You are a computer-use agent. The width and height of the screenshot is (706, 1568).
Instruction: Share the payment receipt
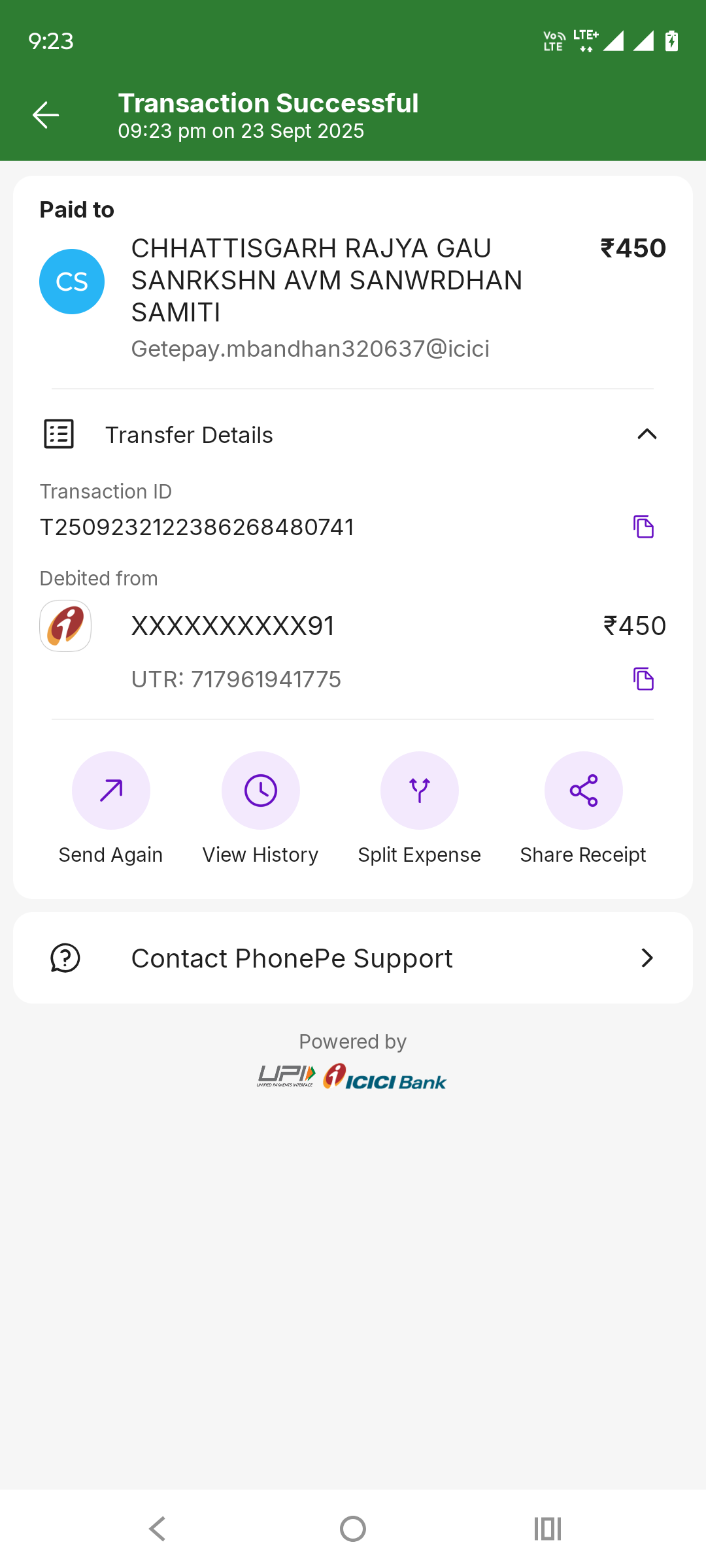(583, 791)
